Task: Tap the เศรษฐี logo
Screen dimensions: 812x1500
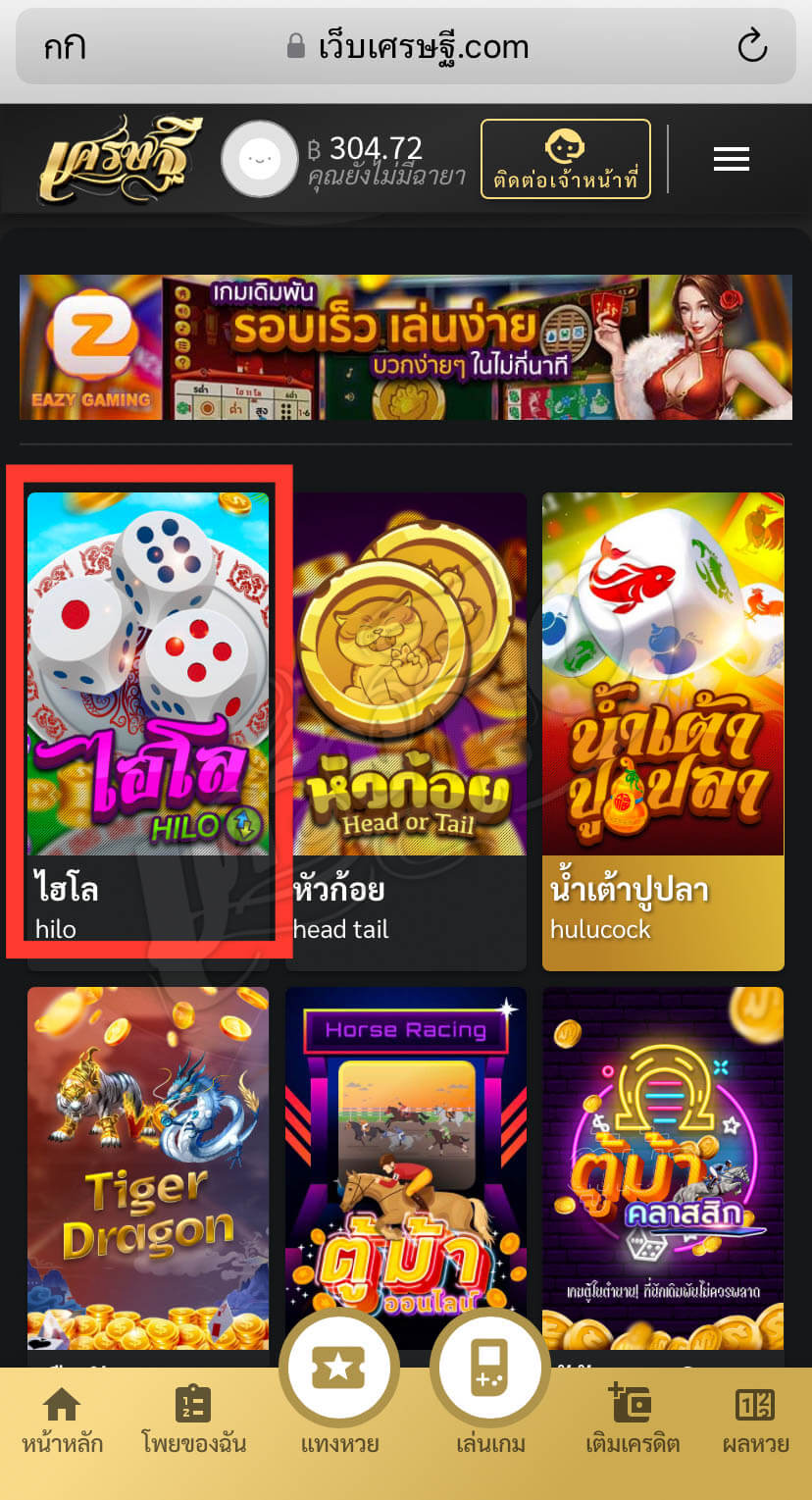Action: [x=120, y=159]
